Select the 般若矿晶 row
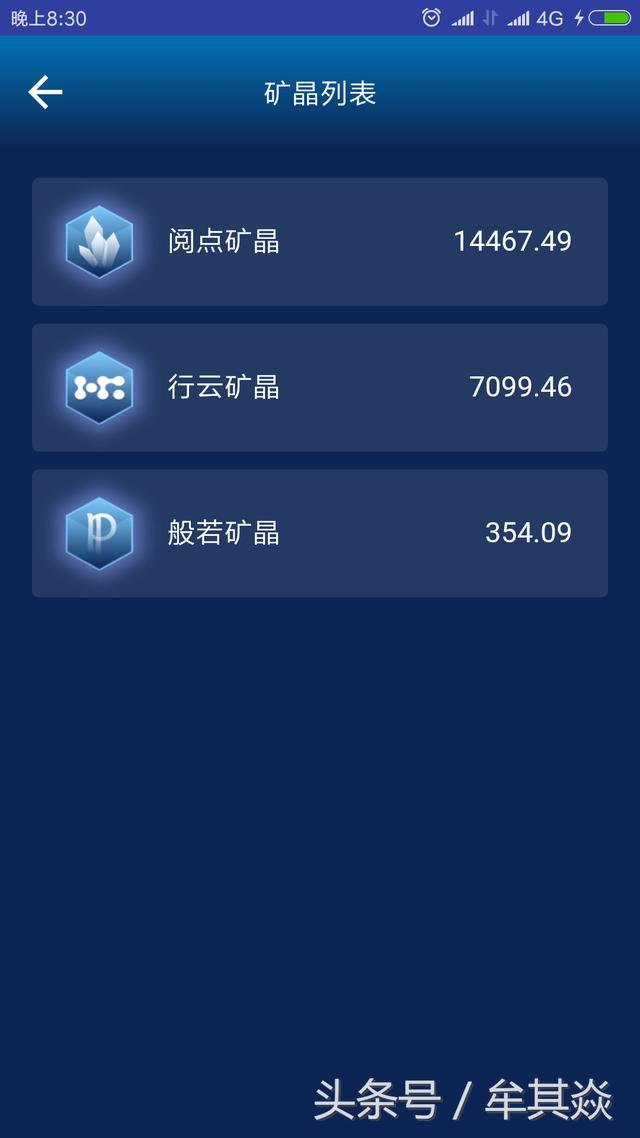This screenshot has height=1138, width=640. [320, 533]
